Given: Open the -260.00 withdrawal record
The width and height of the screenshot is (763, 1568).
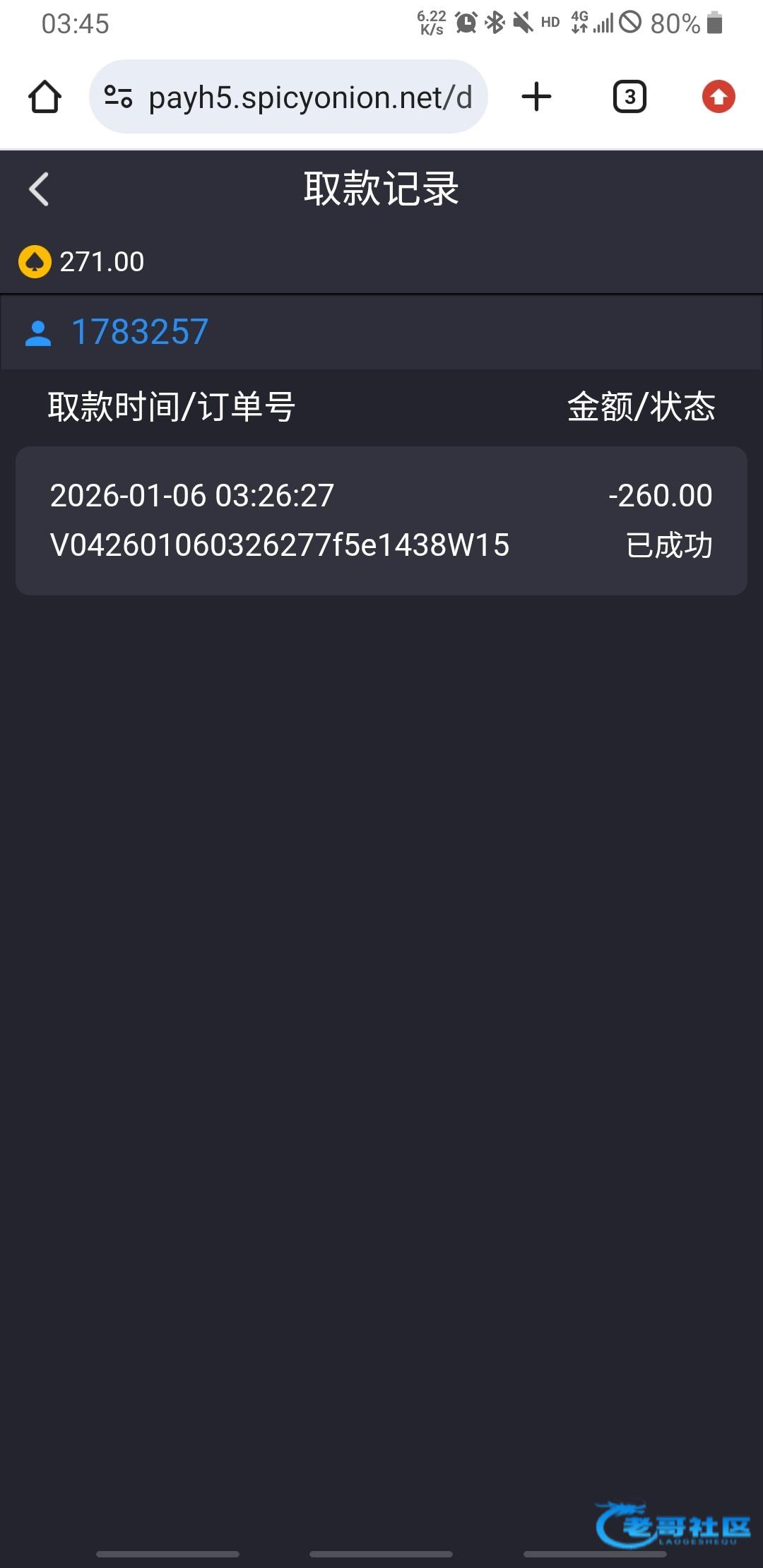Looking at the screenshot, I should point(381,521).
